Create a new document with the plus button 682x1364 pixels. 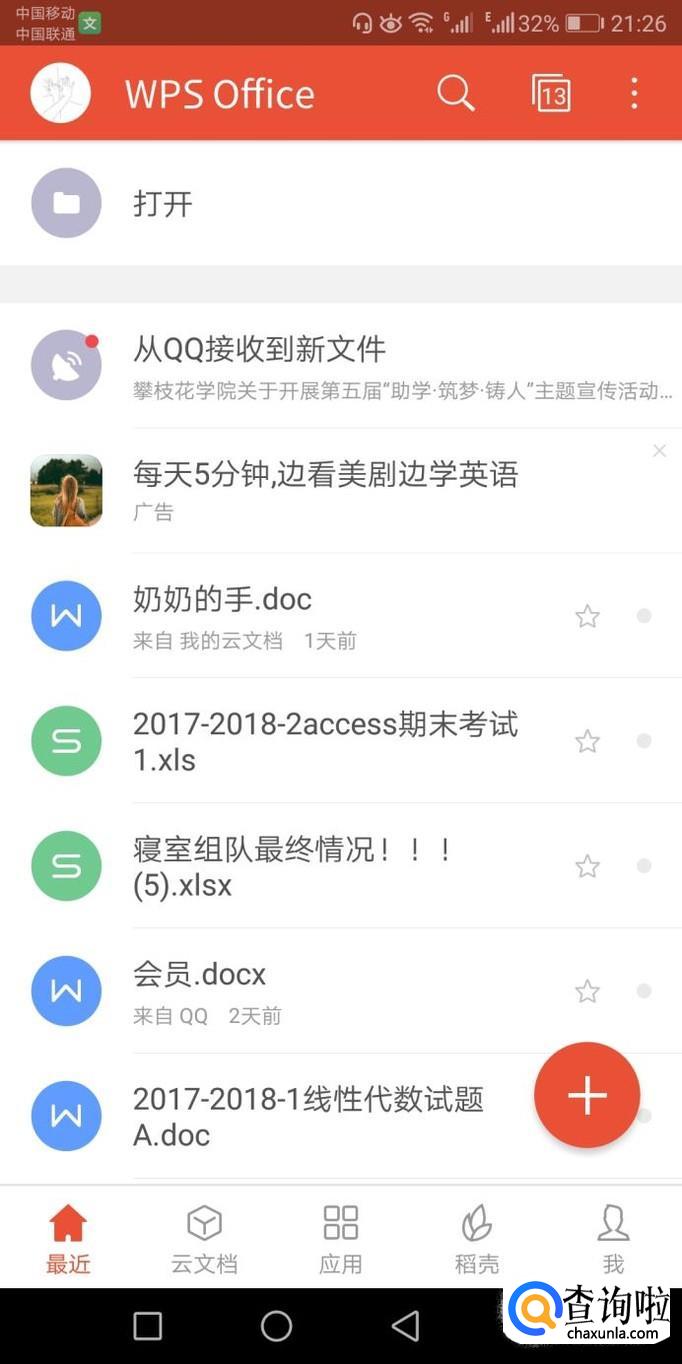(x=587, y=1095)
